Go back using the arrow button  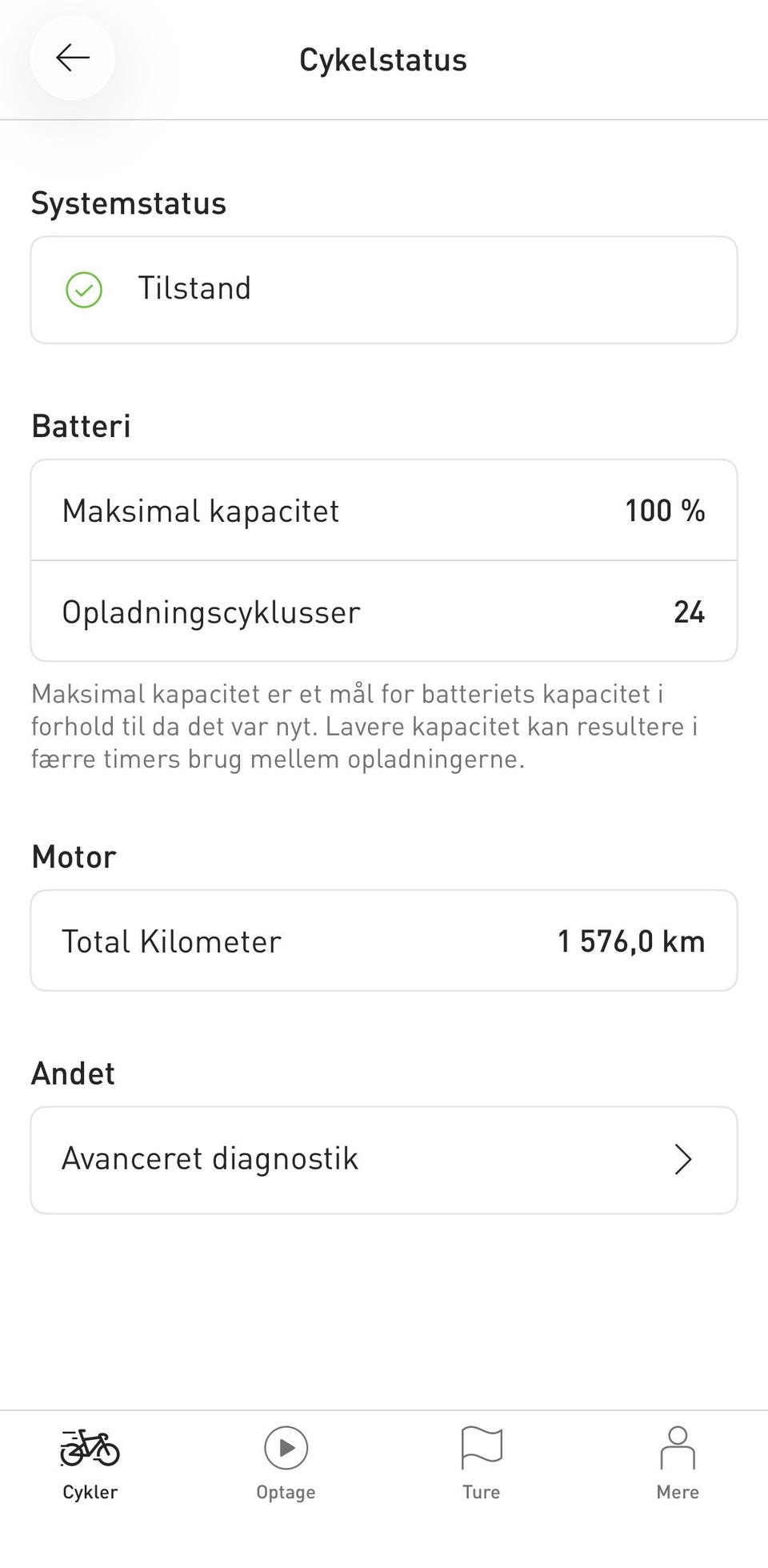tap(73, 58)
